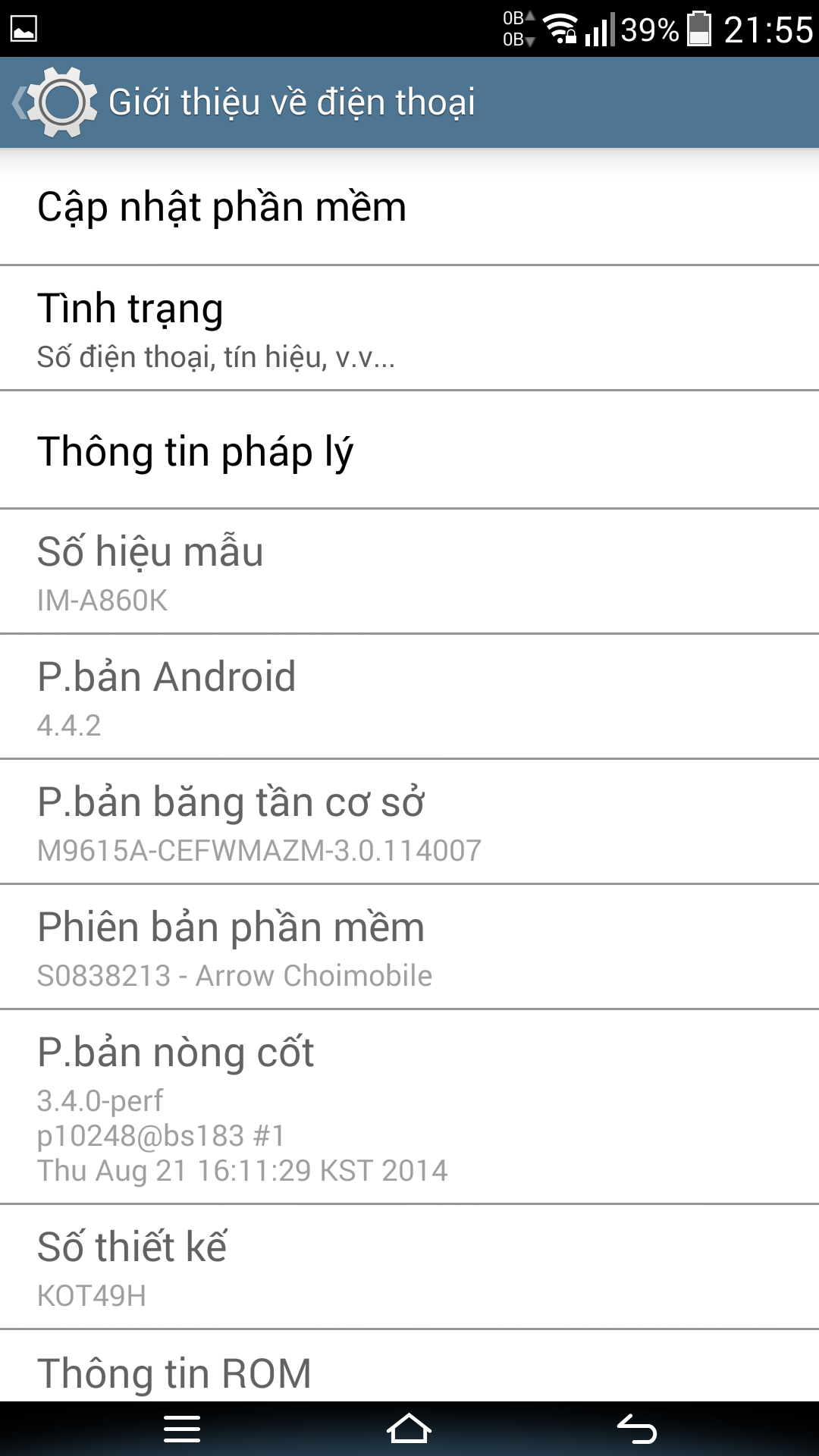Tap the Phiên bản phần mềm row

pyautogui.click(x=409, y=947)
